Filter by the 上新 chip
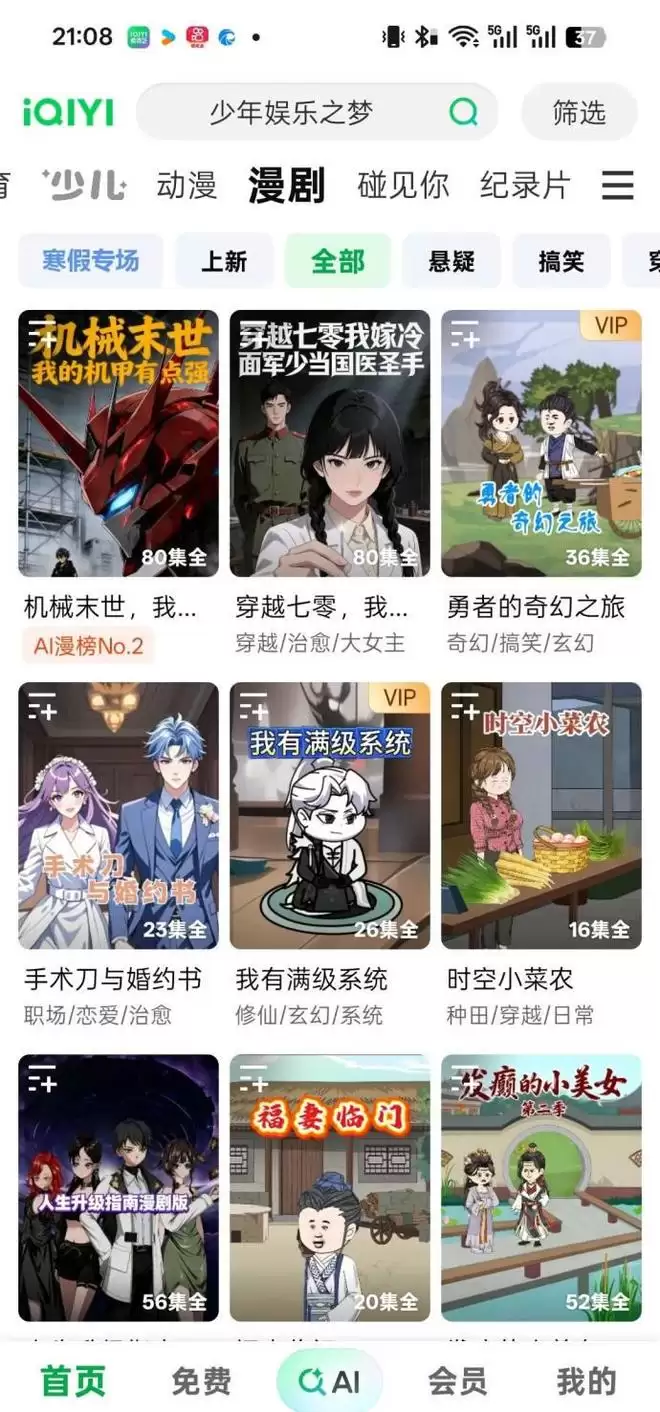 224,261
